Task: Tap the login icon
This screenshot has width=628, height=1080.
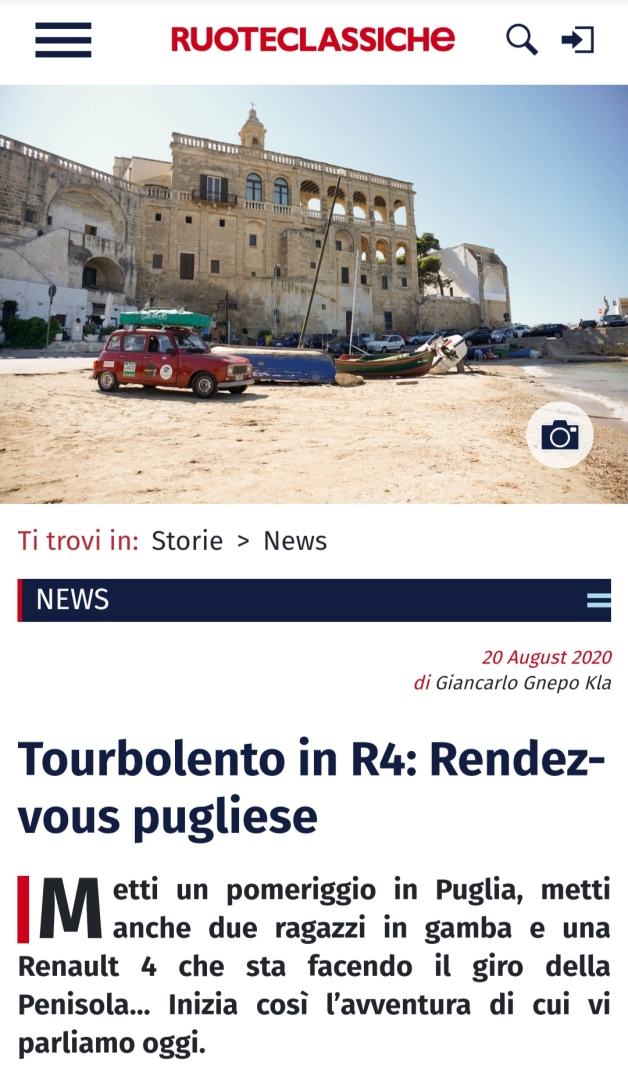Action: point(578,40)
